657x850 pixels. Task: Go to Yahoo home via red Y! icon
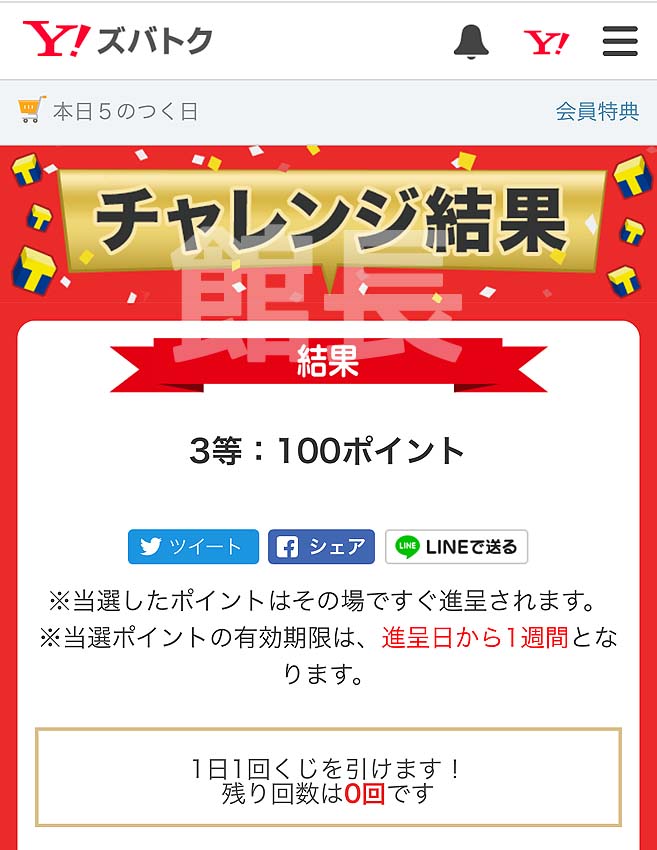pyautogui.click(x=546, y=42)
